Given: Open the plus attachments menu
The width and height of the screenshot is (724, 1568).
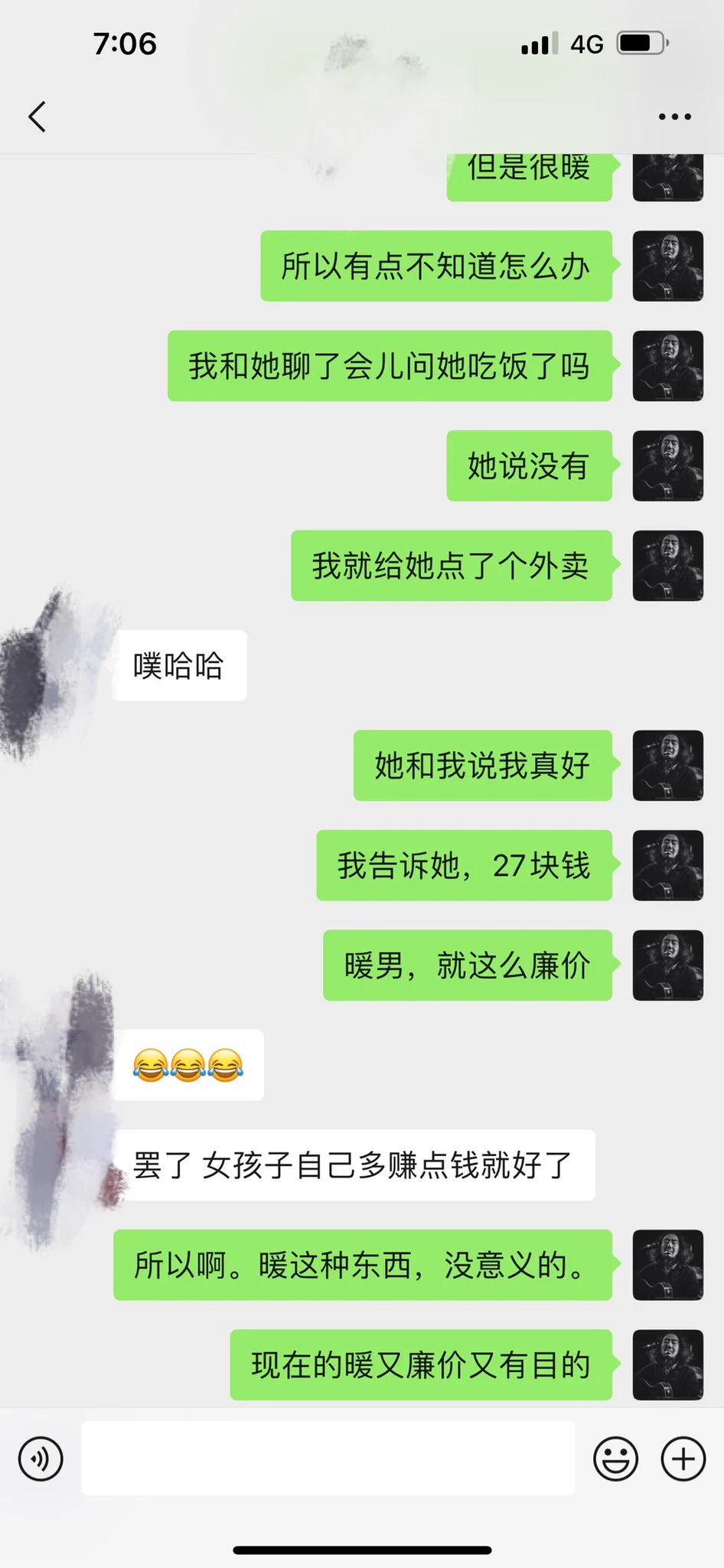Looking at the screenshot, I should click(683, 1459).
